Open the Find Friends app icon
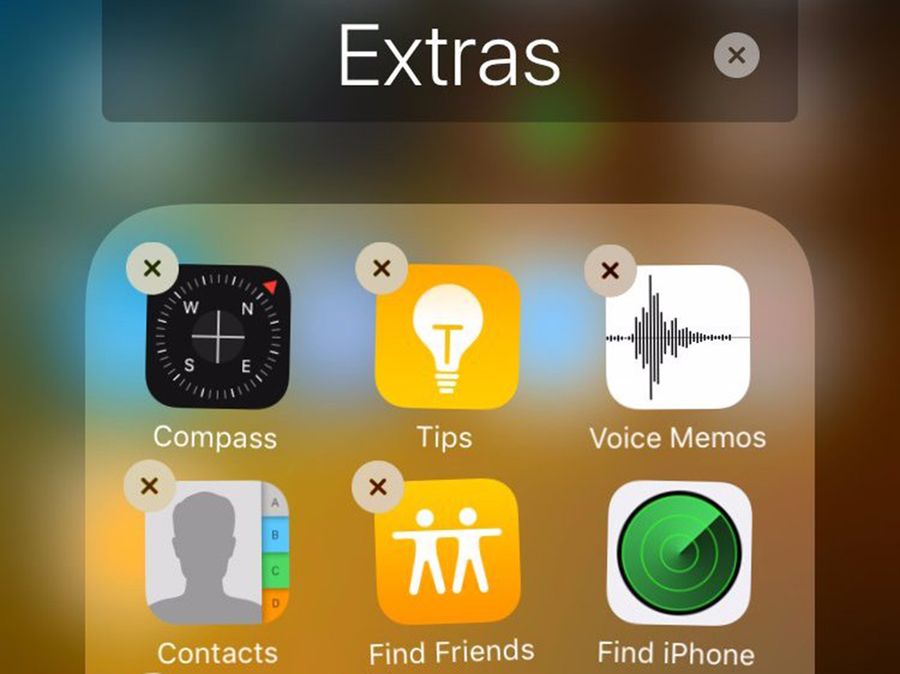Viewport: 900px width, 674px height. coord(447,552)
